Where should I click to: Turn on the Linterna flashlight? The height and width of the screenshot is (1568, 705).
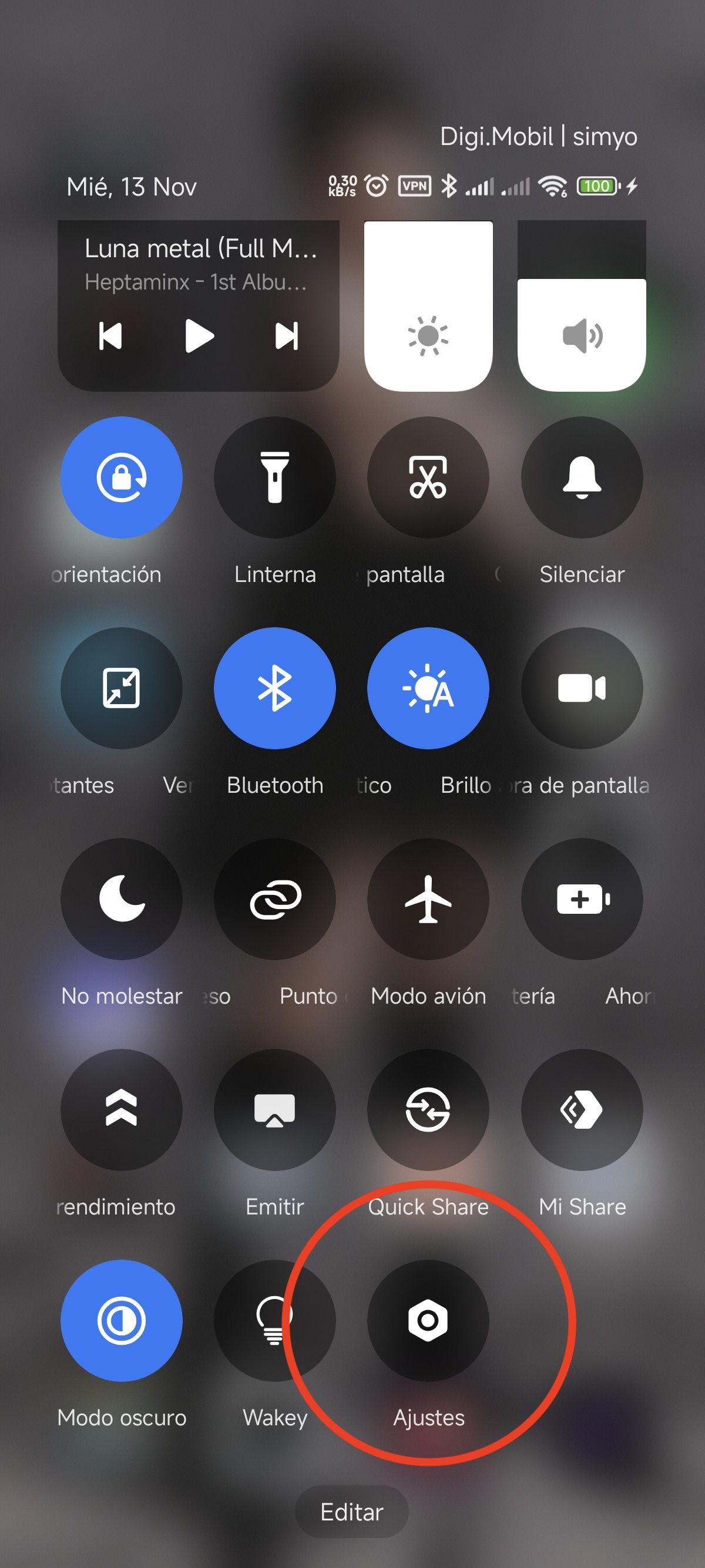pyautogui.click(x=274, y=477)
